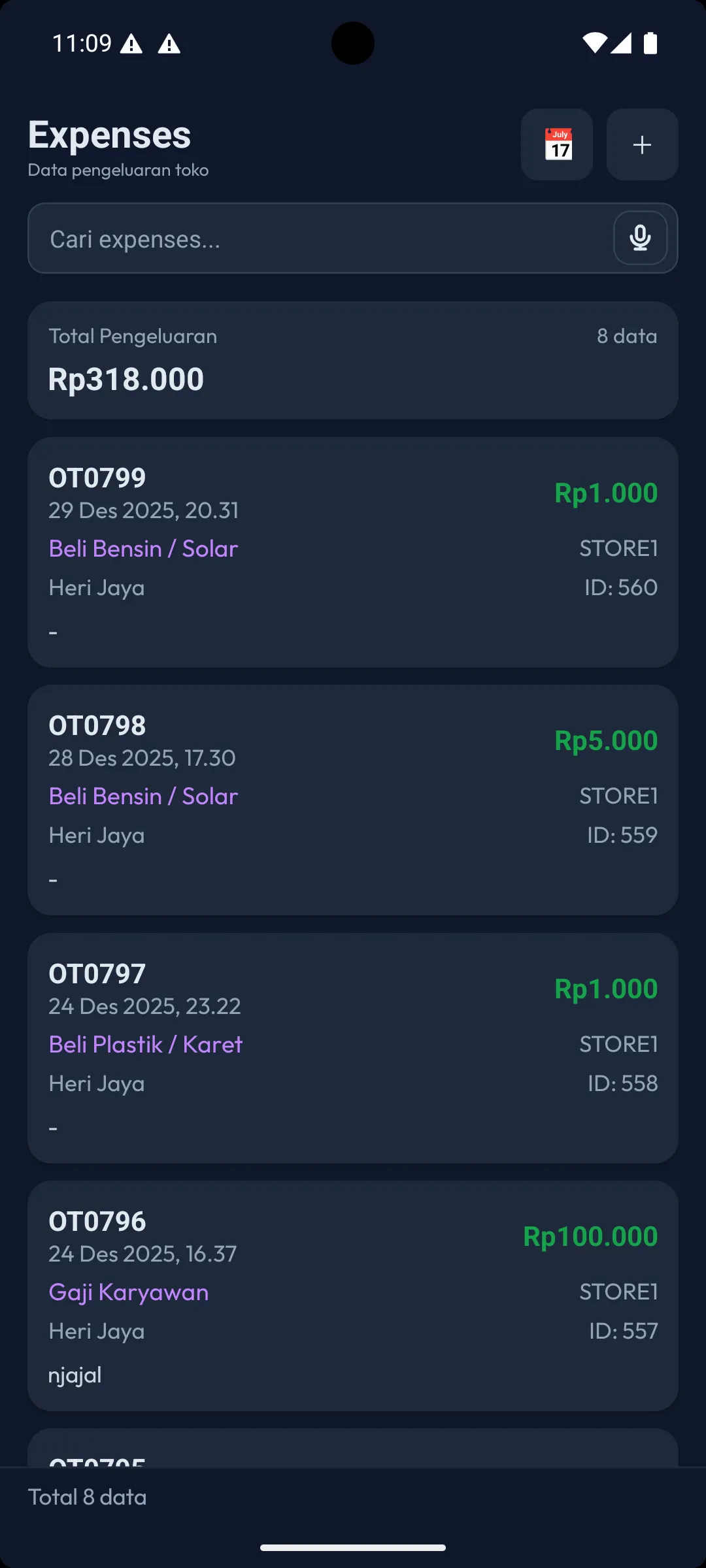Select the Beli Bensin / Solar category on OT0799
706x1568 pixels.
click(x=144, y=548)
